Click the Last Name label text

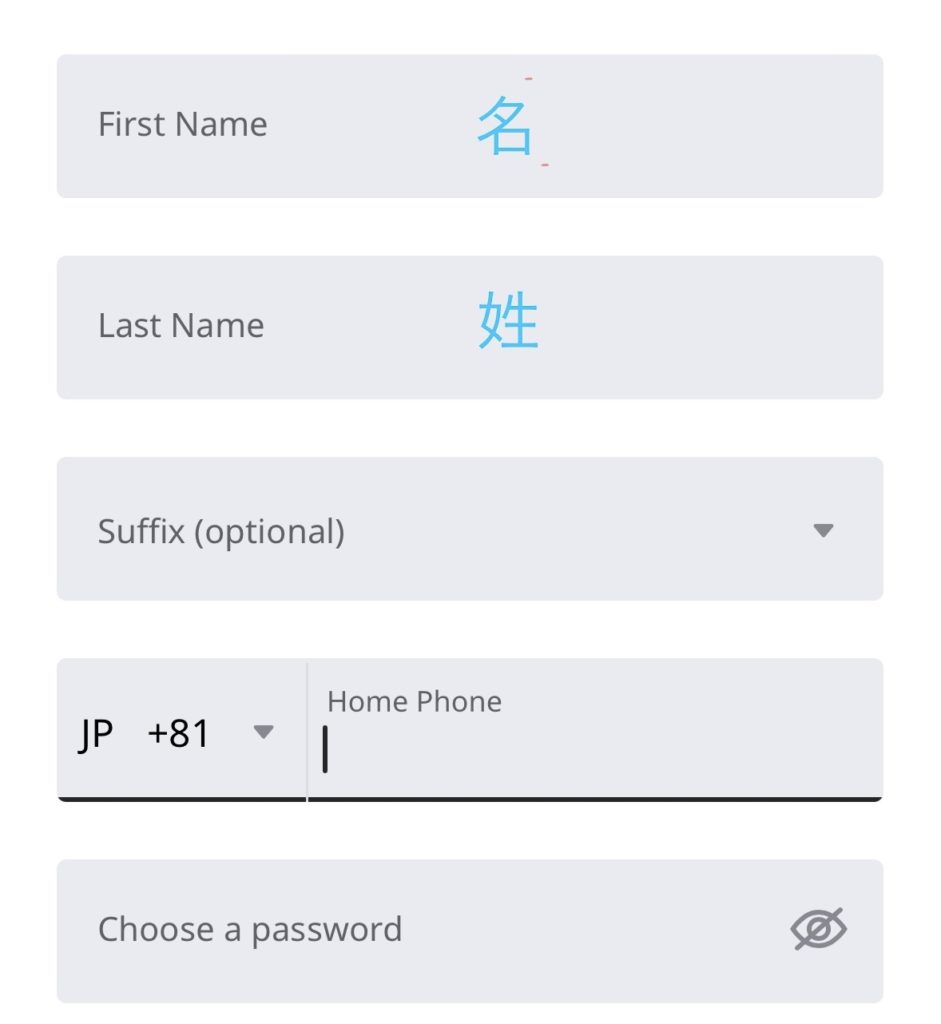(181, 326)
